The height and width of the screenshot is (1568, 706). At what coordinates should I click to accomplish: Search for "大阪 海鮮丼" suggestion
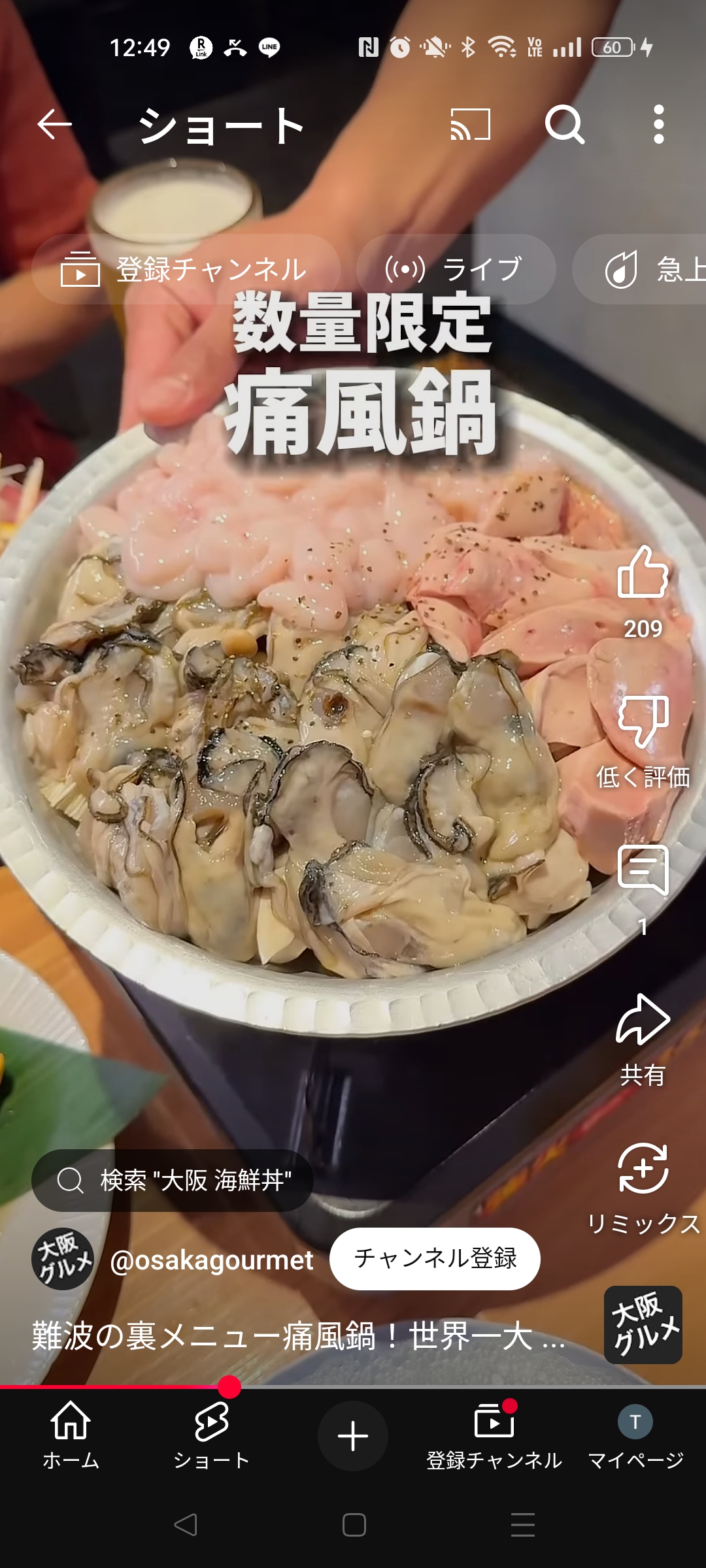click(x=173, y=1181)
